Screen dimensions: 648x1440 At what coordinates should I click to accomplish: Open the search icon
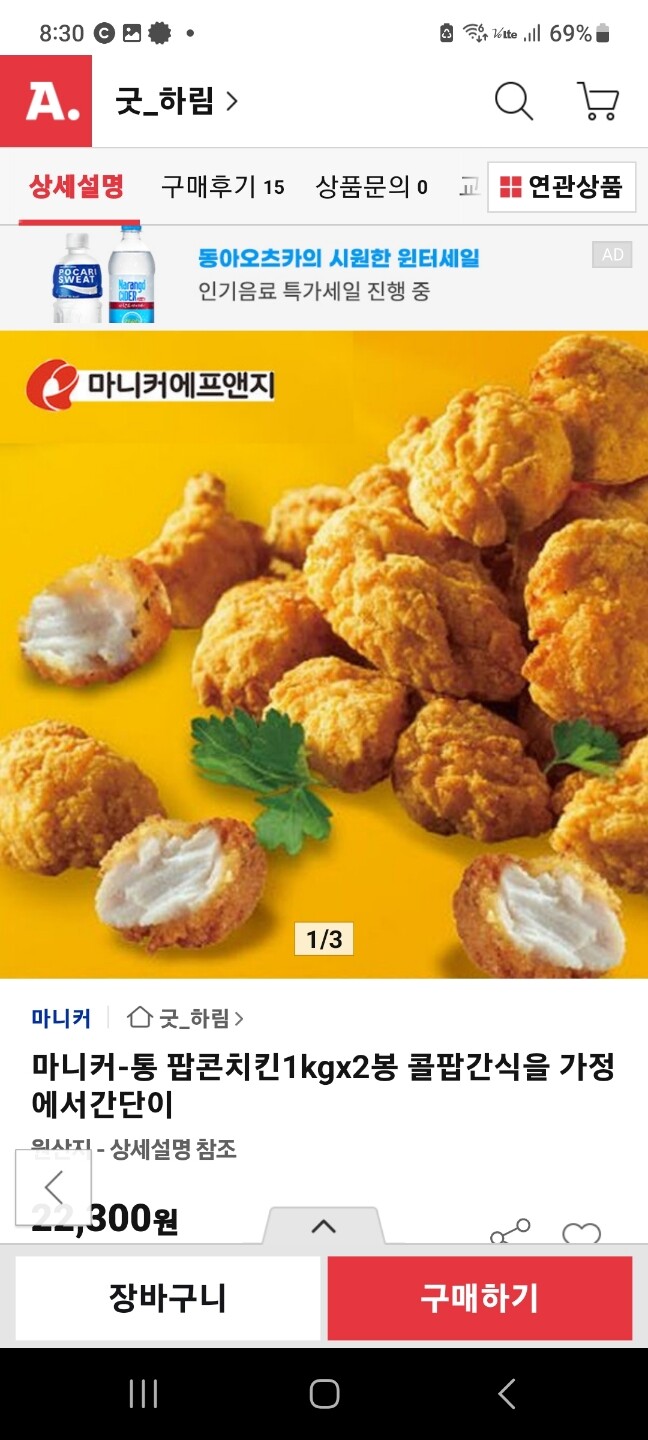pos(514,101)
